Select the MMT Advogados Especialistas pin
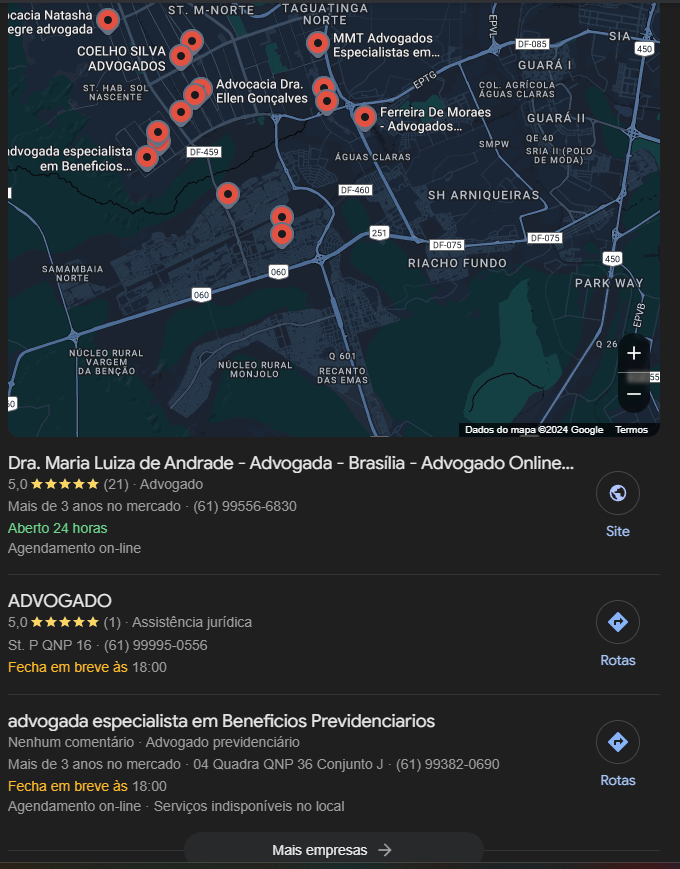This screenshot has height=869, width=680. click(x=317, y=43)
